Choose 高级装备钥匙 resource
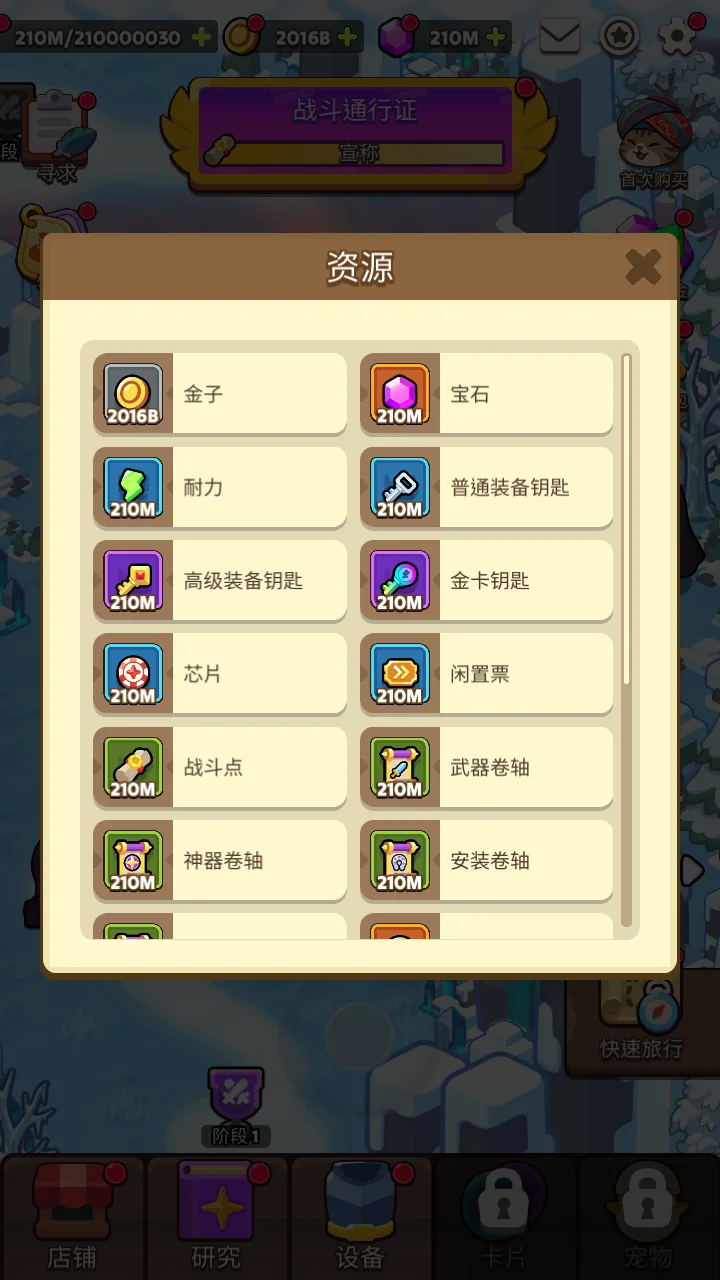Viewport: 720px width, 1280px height. click(x=220, y=580)
